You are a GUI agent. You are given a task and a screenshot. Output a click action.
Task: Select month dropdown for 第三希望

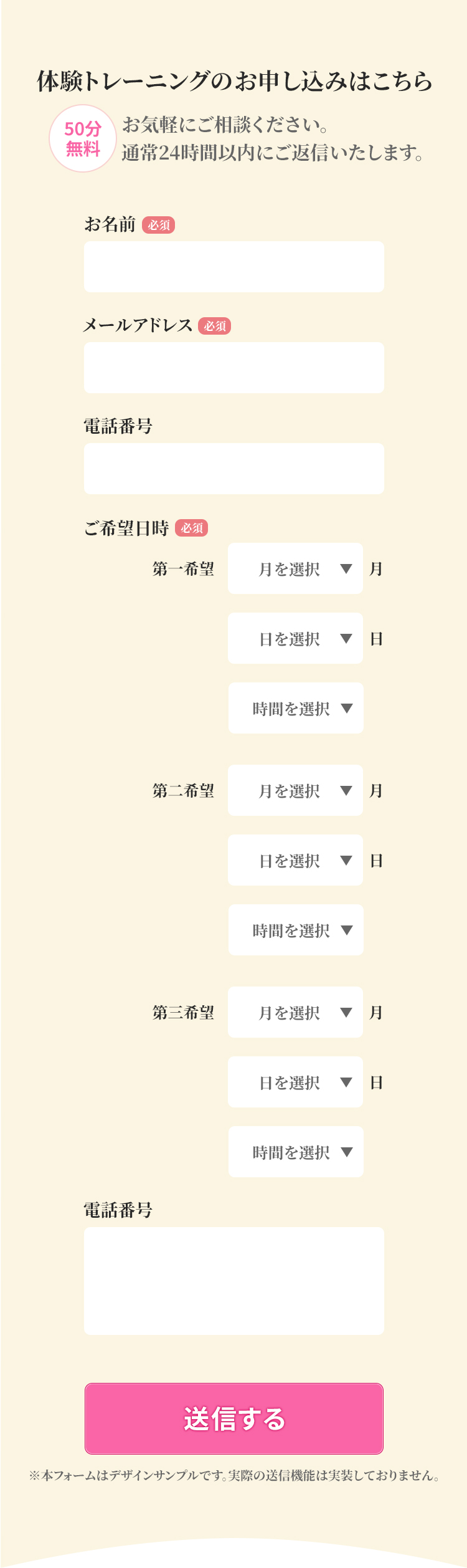pos(295,1012)
